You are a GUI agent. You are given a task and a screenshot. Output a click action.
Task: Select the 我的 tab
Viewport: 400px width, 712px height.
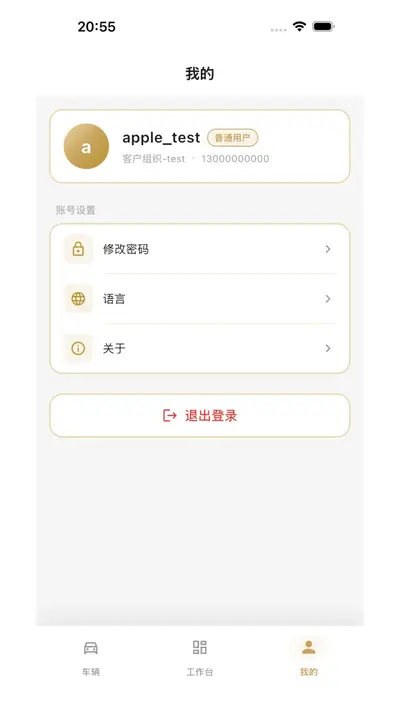[x=309, y=658]
